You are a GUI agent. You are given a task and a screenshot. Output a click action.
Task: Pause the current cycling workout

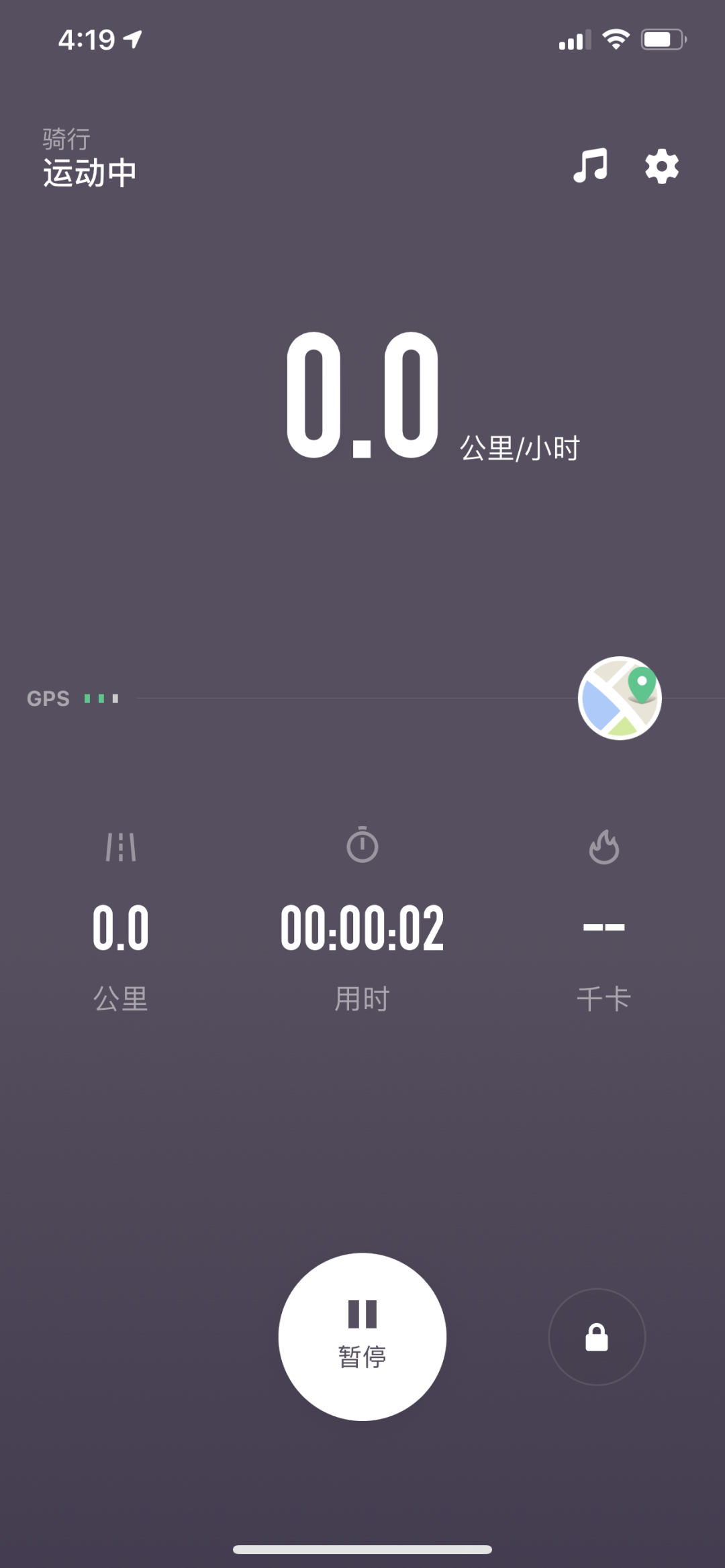(362, 1335)
